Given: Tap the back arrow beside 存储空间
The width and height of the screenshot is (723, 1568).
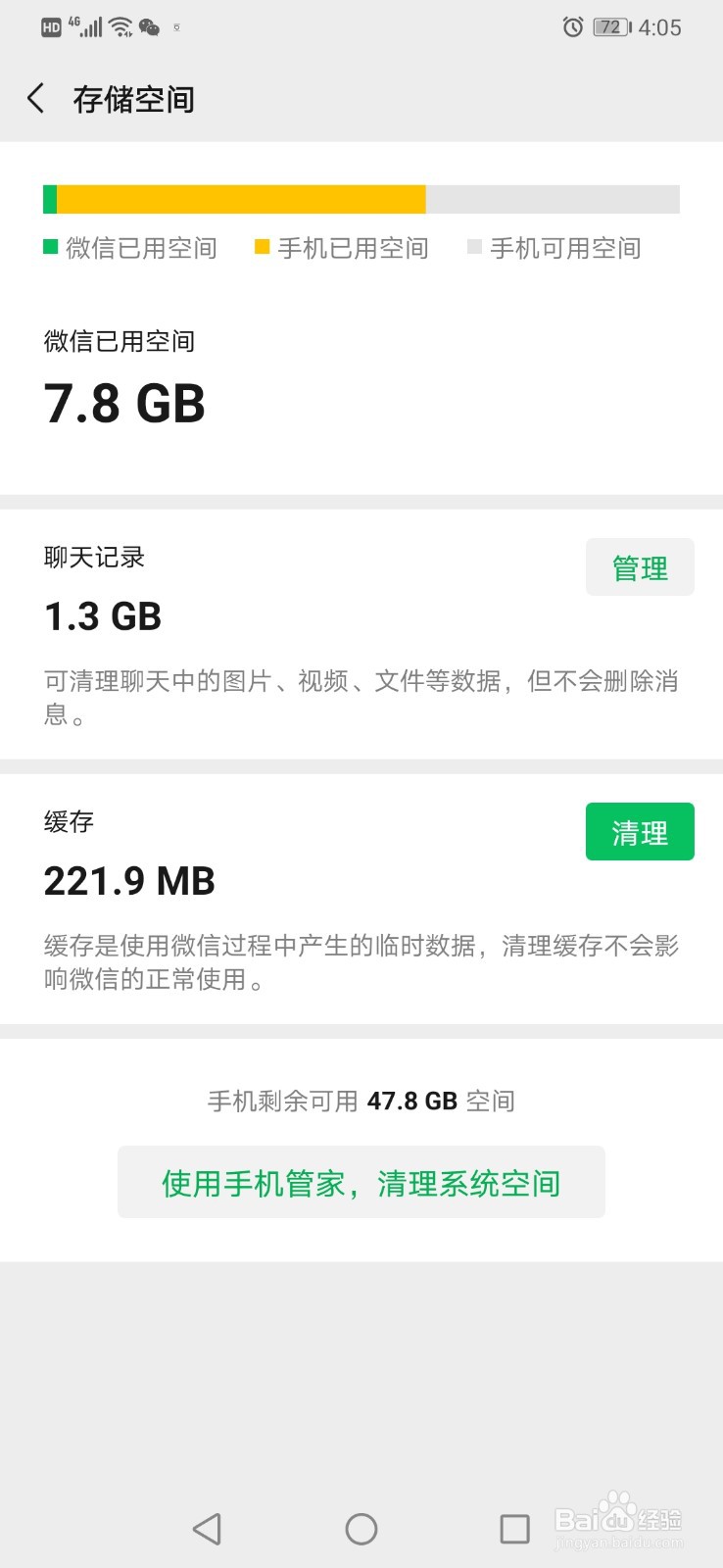Looking at the screenshot, I should pos(35,99).
